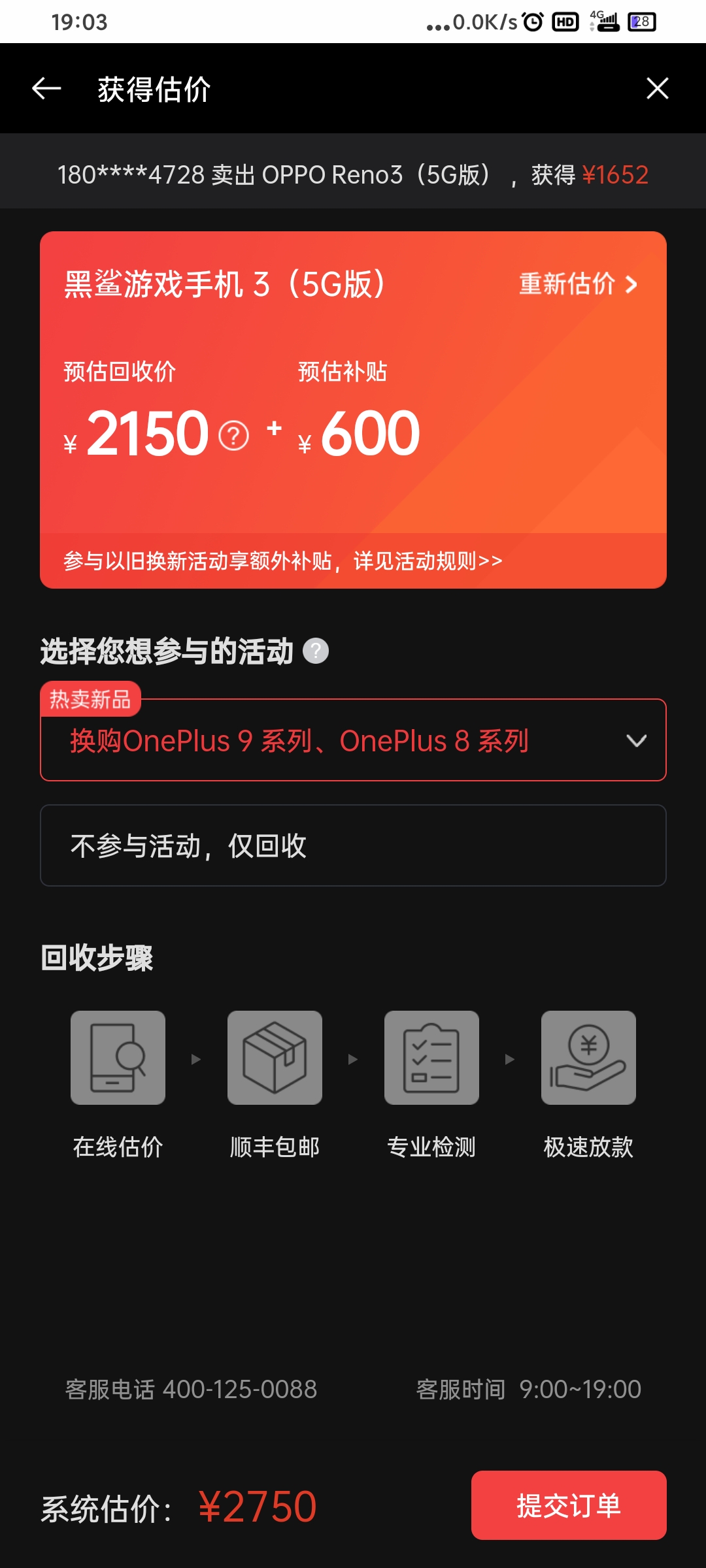Tap 重新估价 to re-estimate the phone
706x1568 pixels.
click(x=577, y=284)
